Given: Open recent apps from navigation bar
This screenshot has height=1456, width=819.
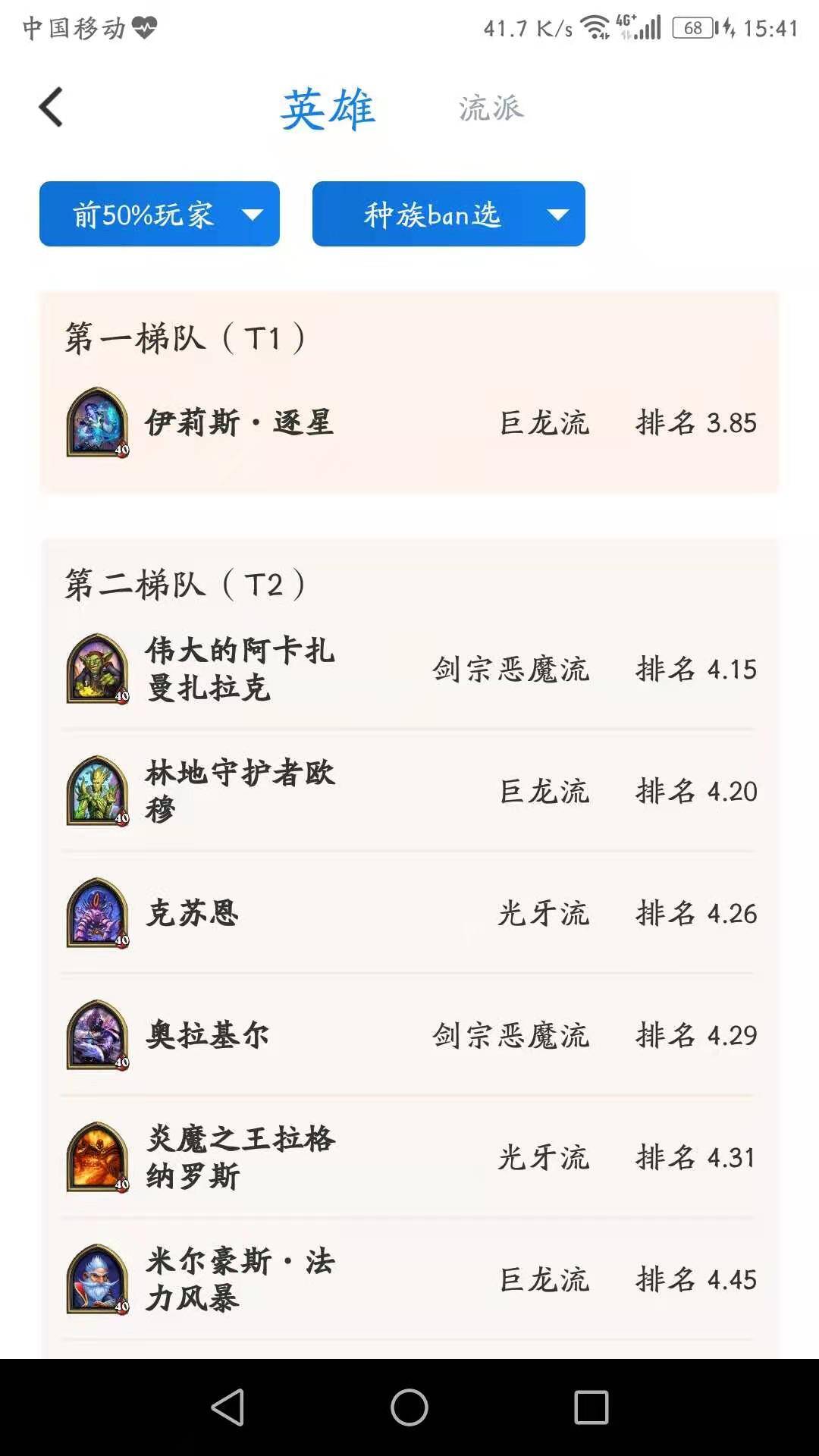Looking at the screenshot, I should 591,1407.
